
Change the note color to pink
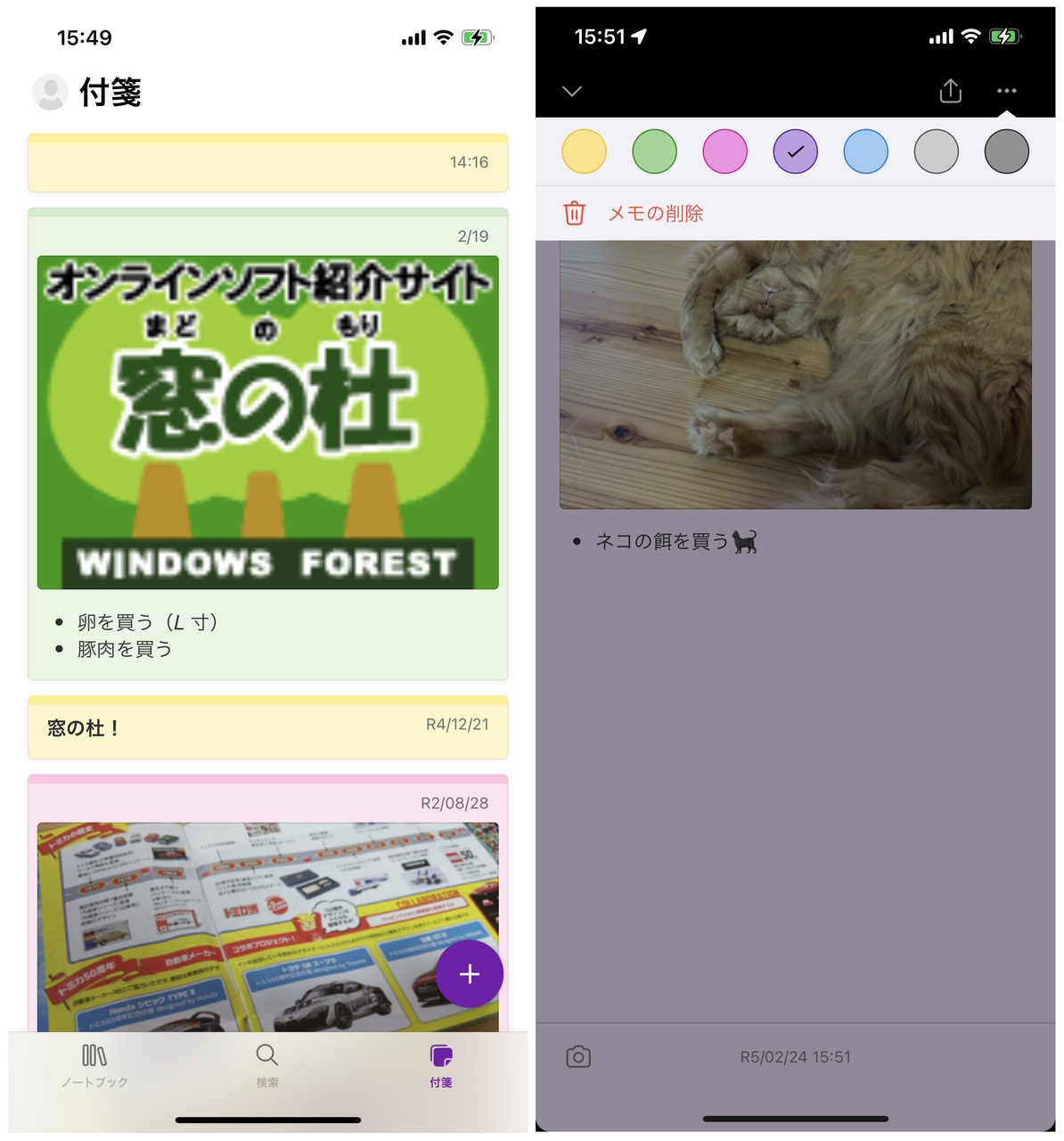(724, 152)
